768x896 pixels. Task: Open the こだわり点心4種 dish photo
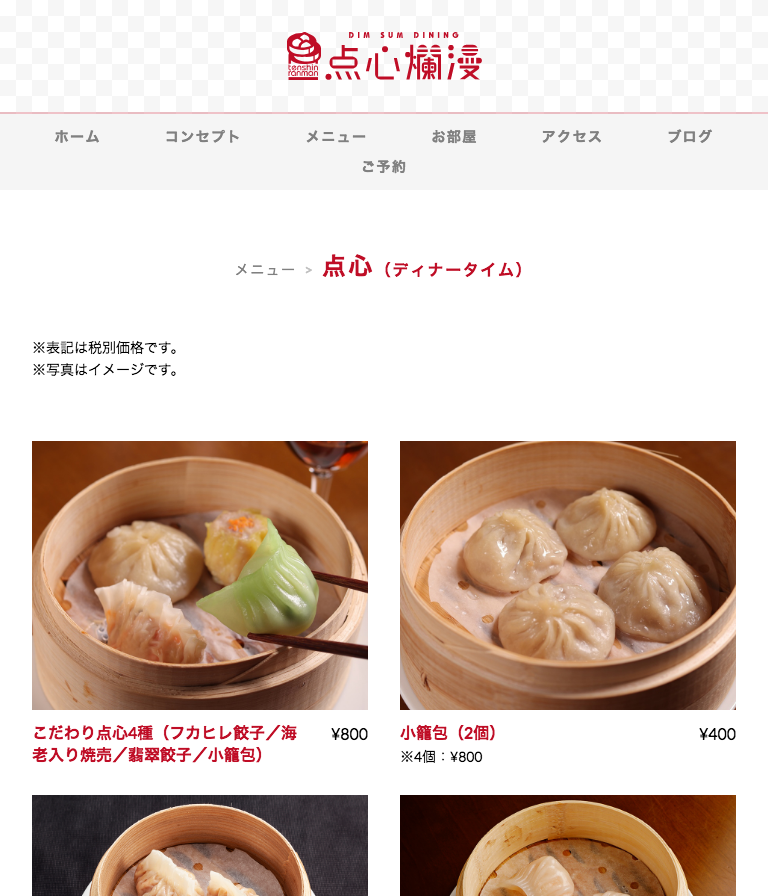pyautogui.click(x=200, y=575)
